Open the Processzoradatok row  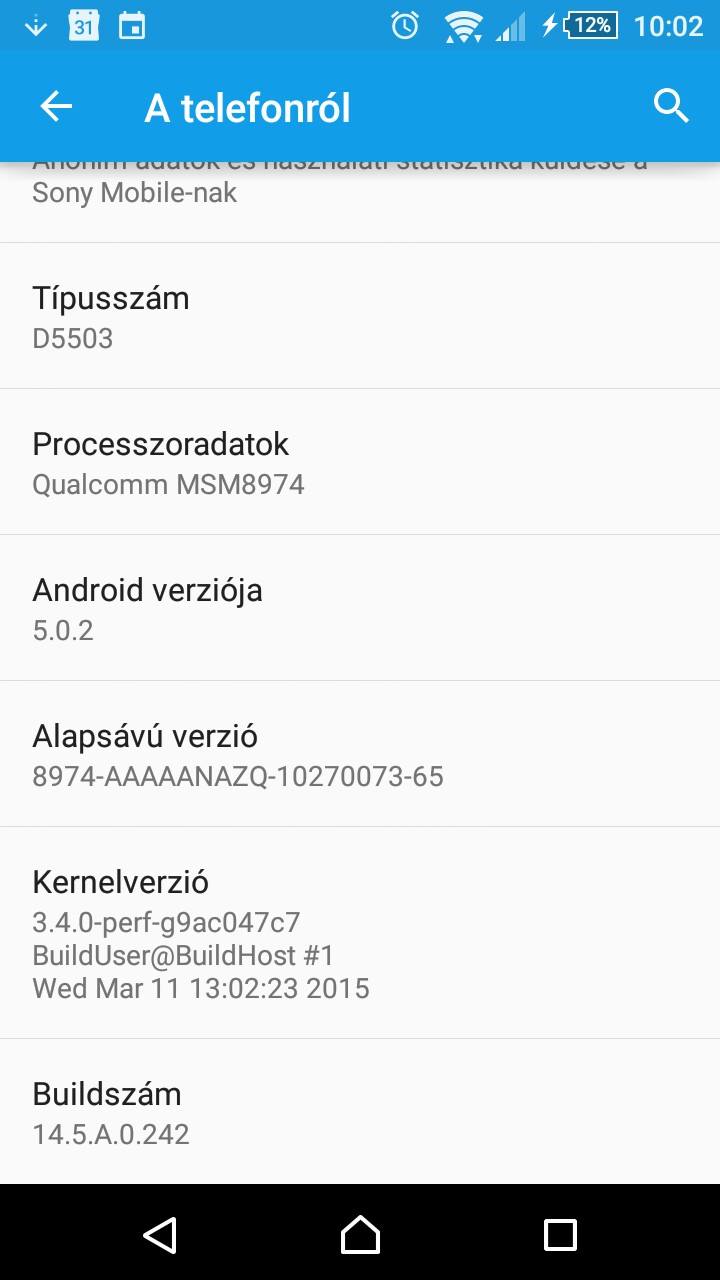point(360,462)
